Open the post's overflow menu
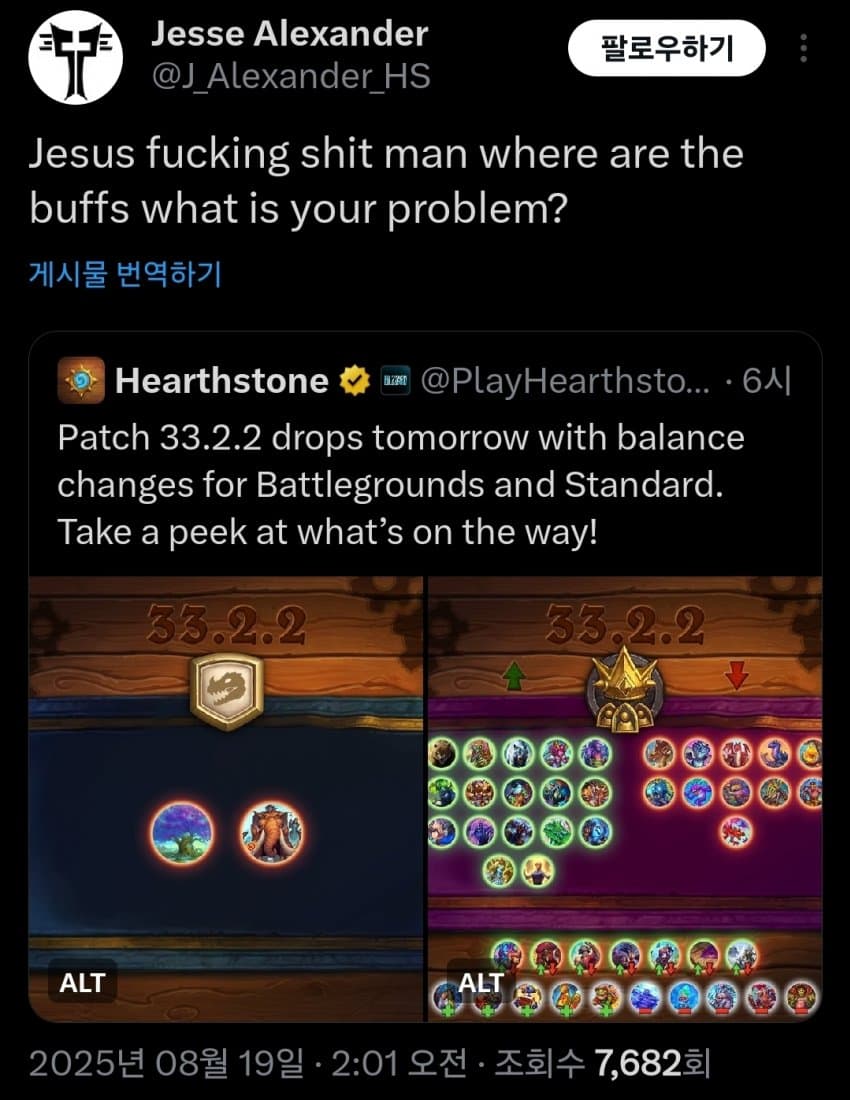 coord(803,47)
